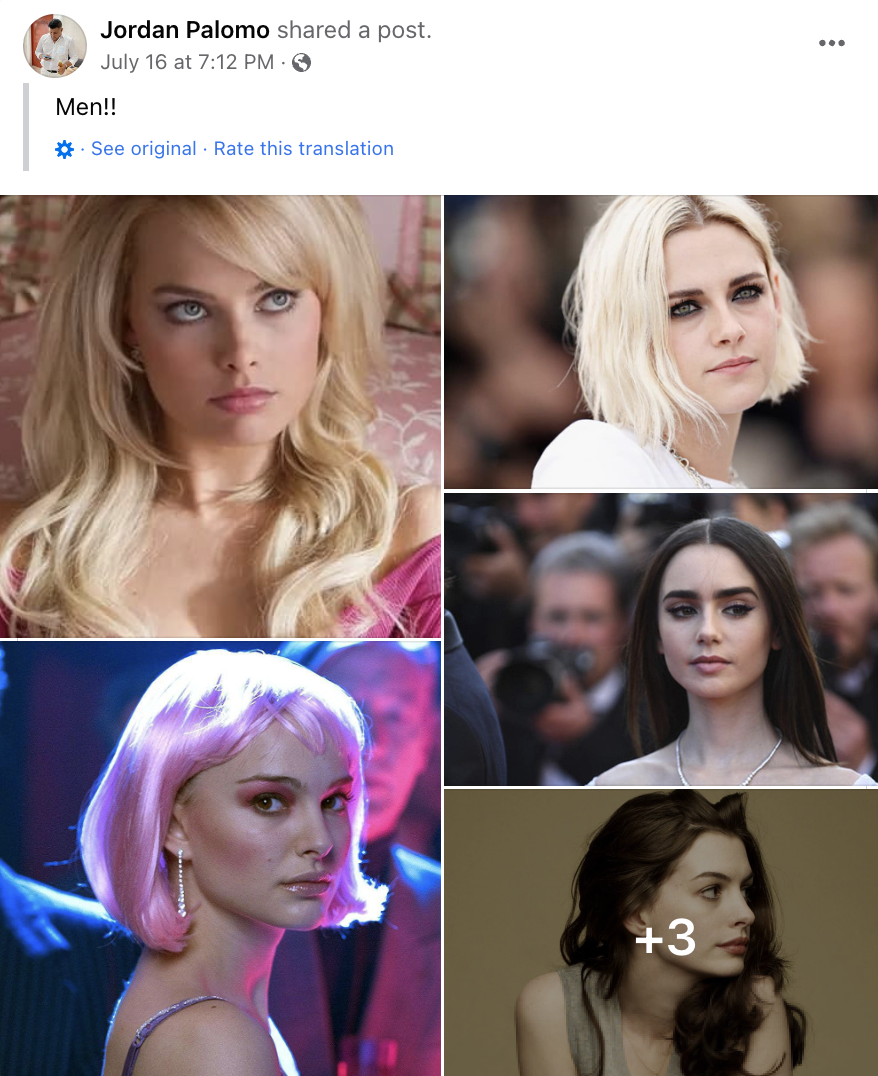The height and width of the screenshot is (1076, 878).
Task: Open Jordan Palomo's profile name link
Action: pos(185,30)
